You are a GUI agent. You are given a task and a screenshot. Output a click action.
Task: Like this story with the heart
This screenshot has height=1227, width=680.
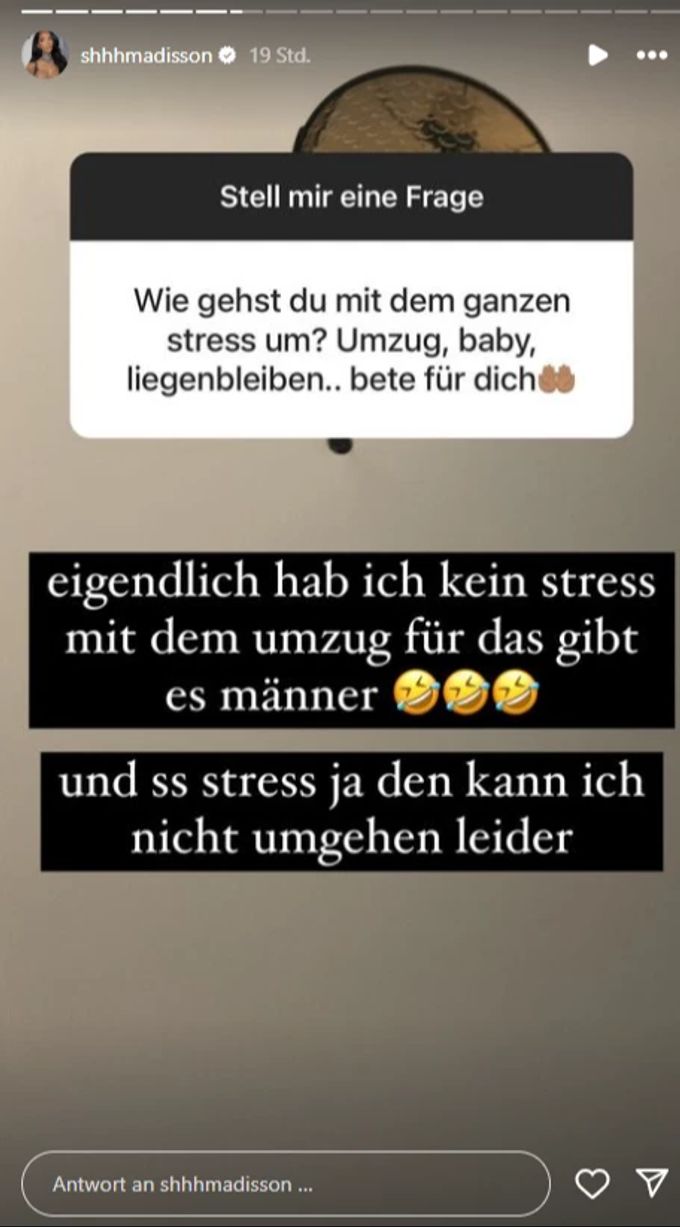tap(593, 1184)
